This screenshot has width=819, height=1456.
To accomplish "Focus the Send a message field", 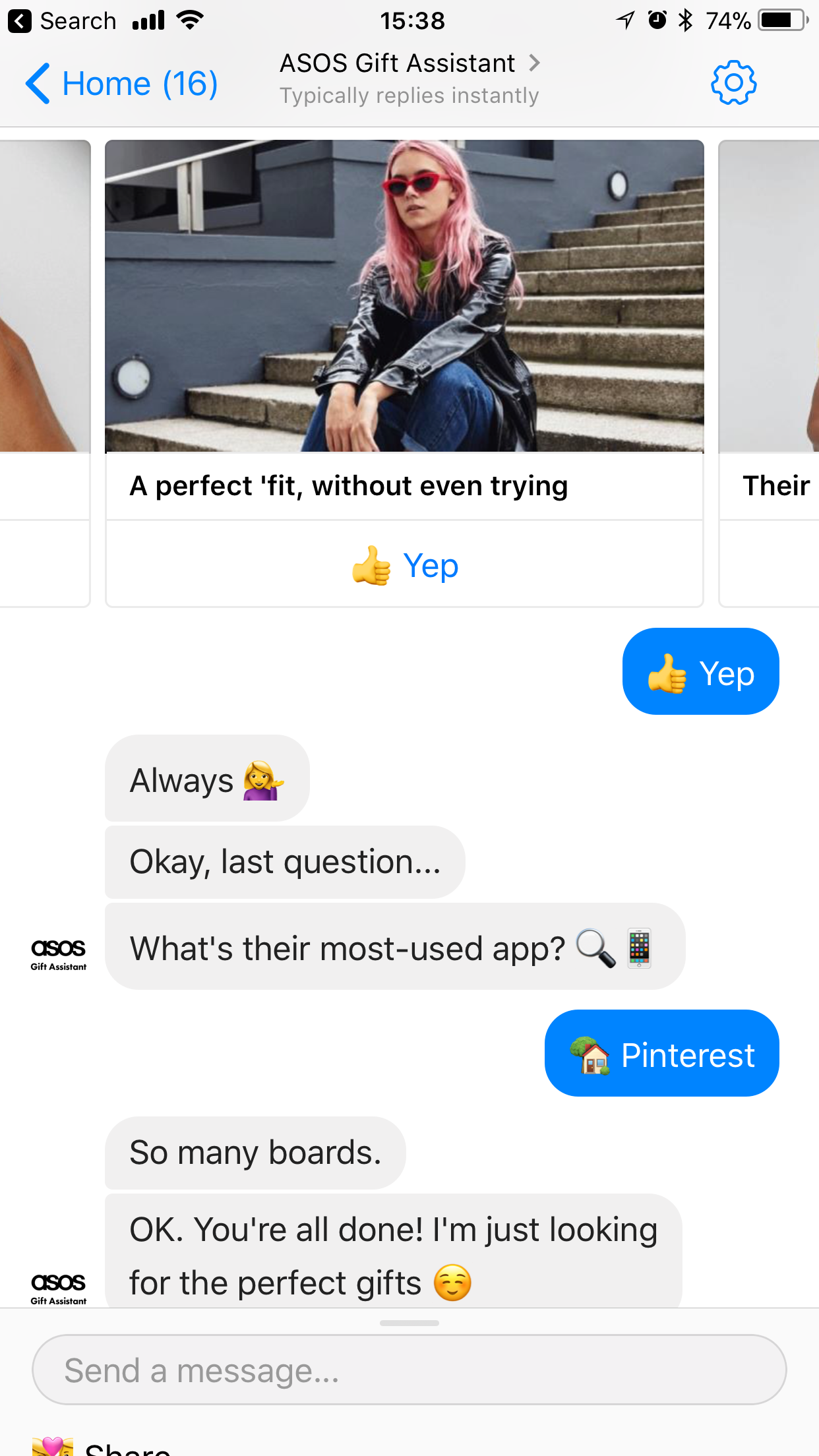I will [x=409, y=1370].
